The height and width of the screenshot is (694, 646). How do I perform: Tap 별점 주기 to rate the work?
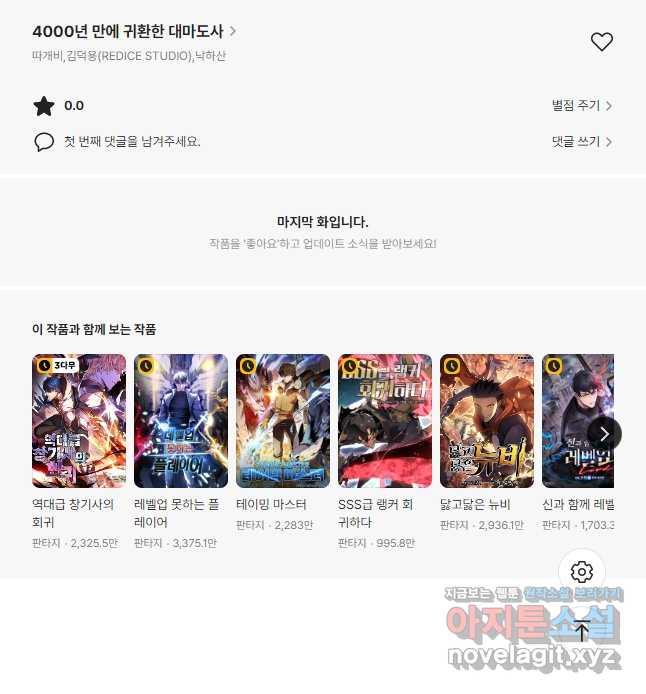582,105
